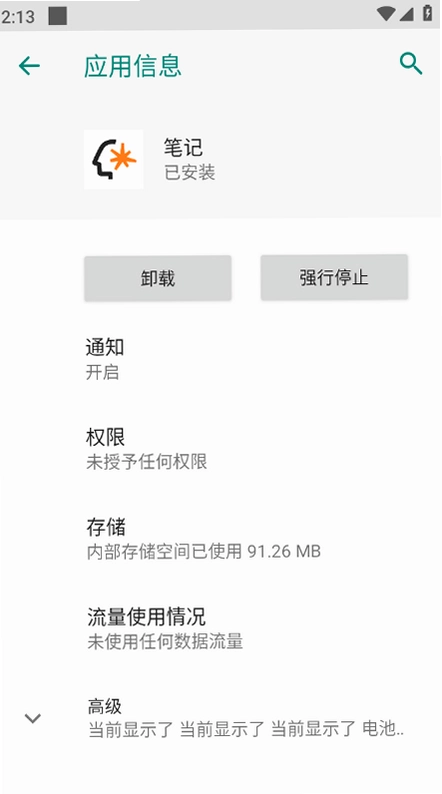The height and width of the screenshot is (794, 442).
Task: Open search in app info
Action: point(411,64)
